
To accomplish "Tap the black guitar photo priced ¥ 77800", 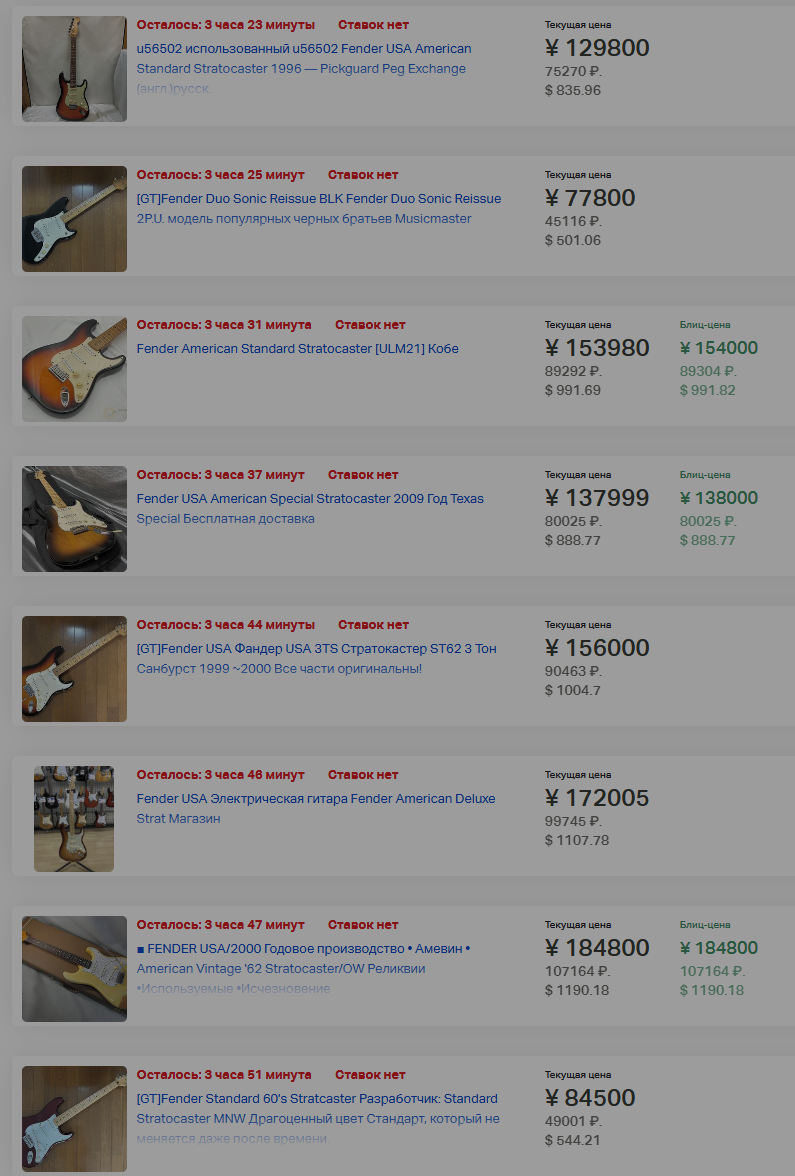I will (74, 219).
